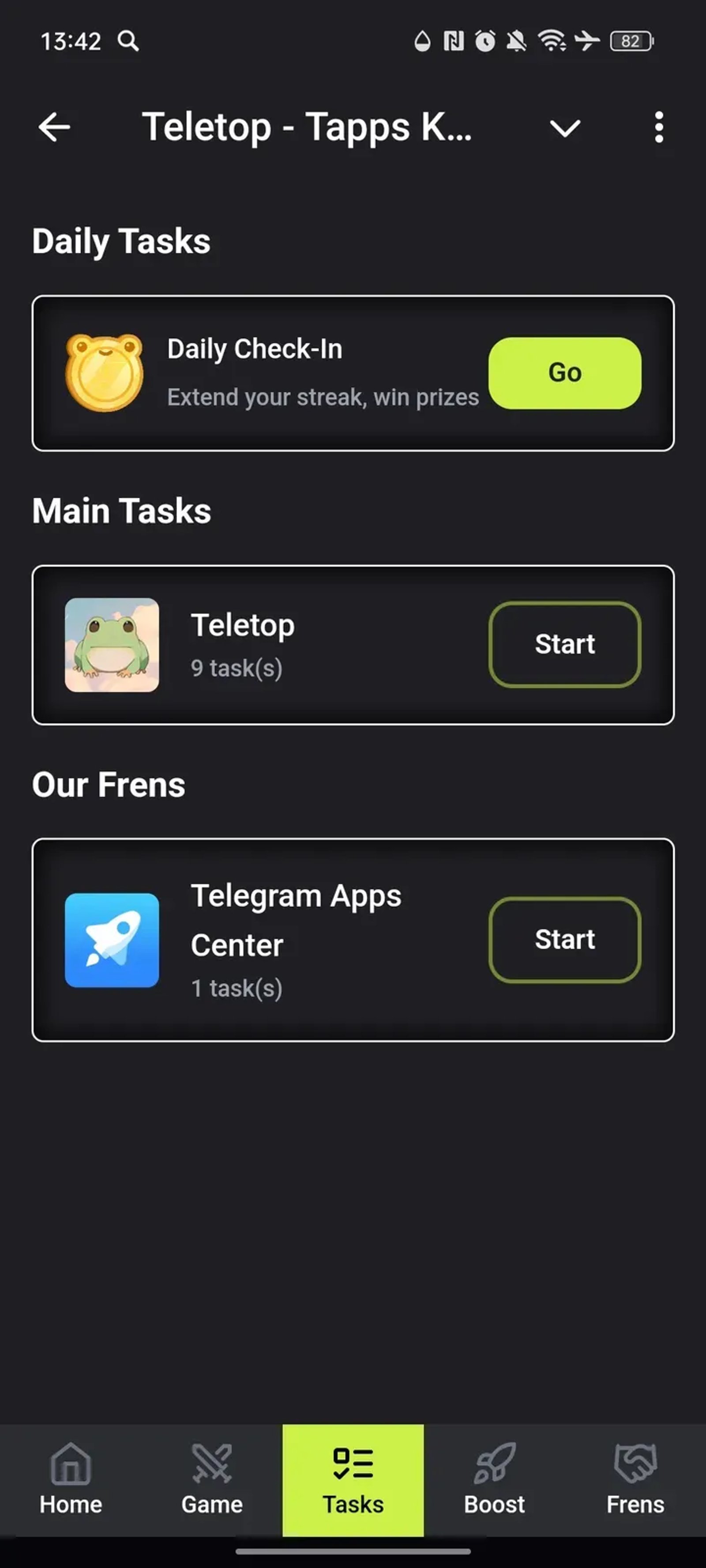Start the Teletop main tasks
This screenshot has height=1568, width=706.
coord(565,644)
